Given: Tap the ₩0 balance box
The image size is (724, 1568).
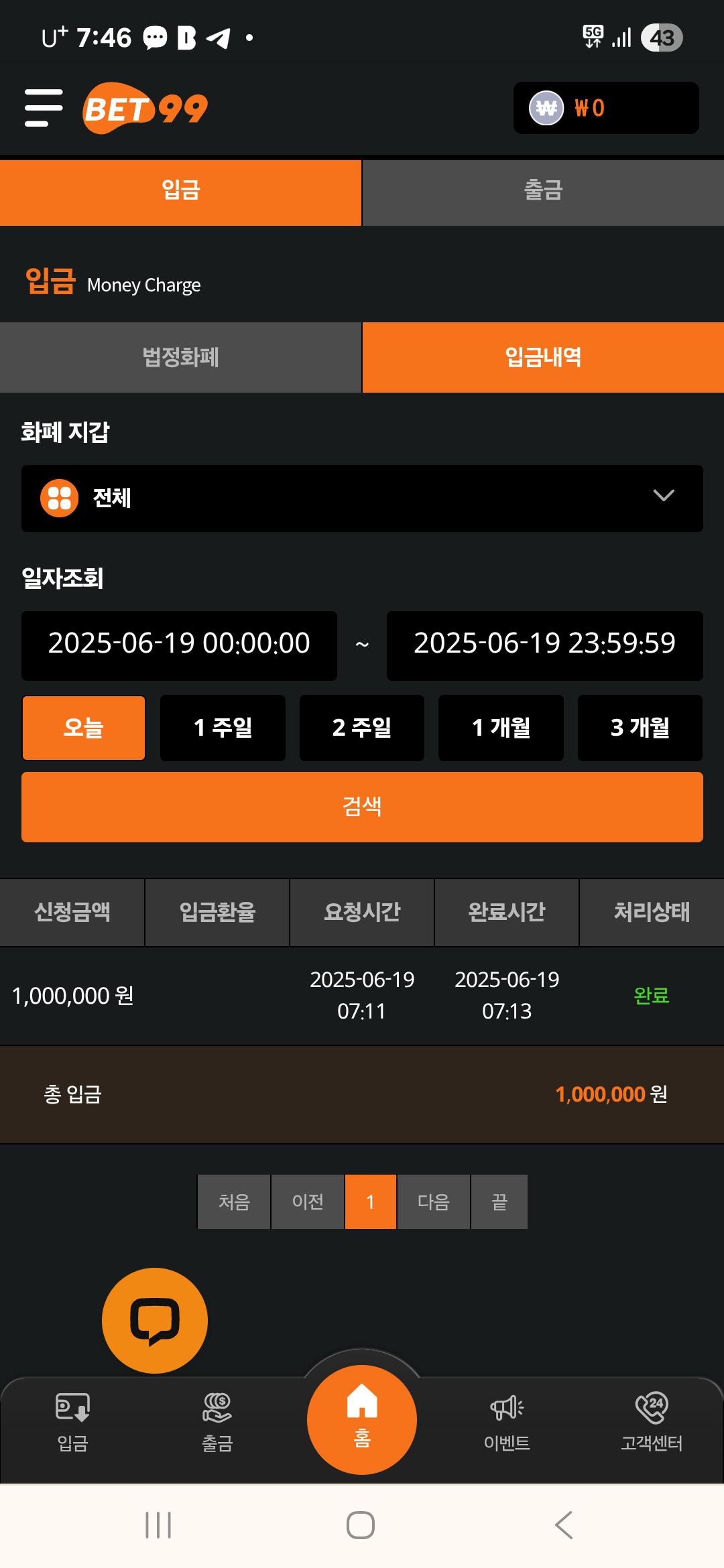Looking at the screenshot, I should (x=606, y=108).
